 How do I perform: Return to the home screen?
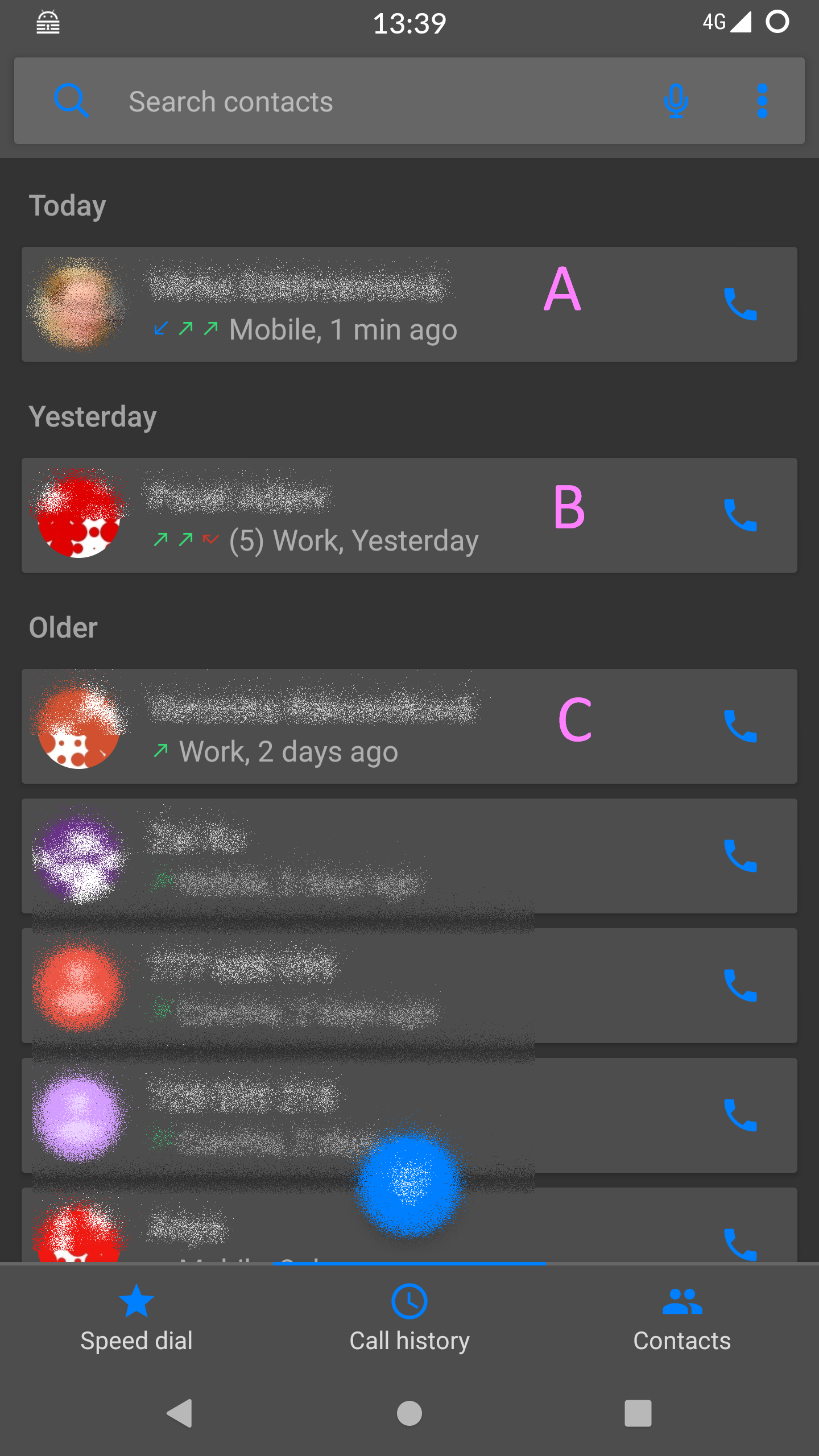pyautogui.click(x=409, y=1413)
